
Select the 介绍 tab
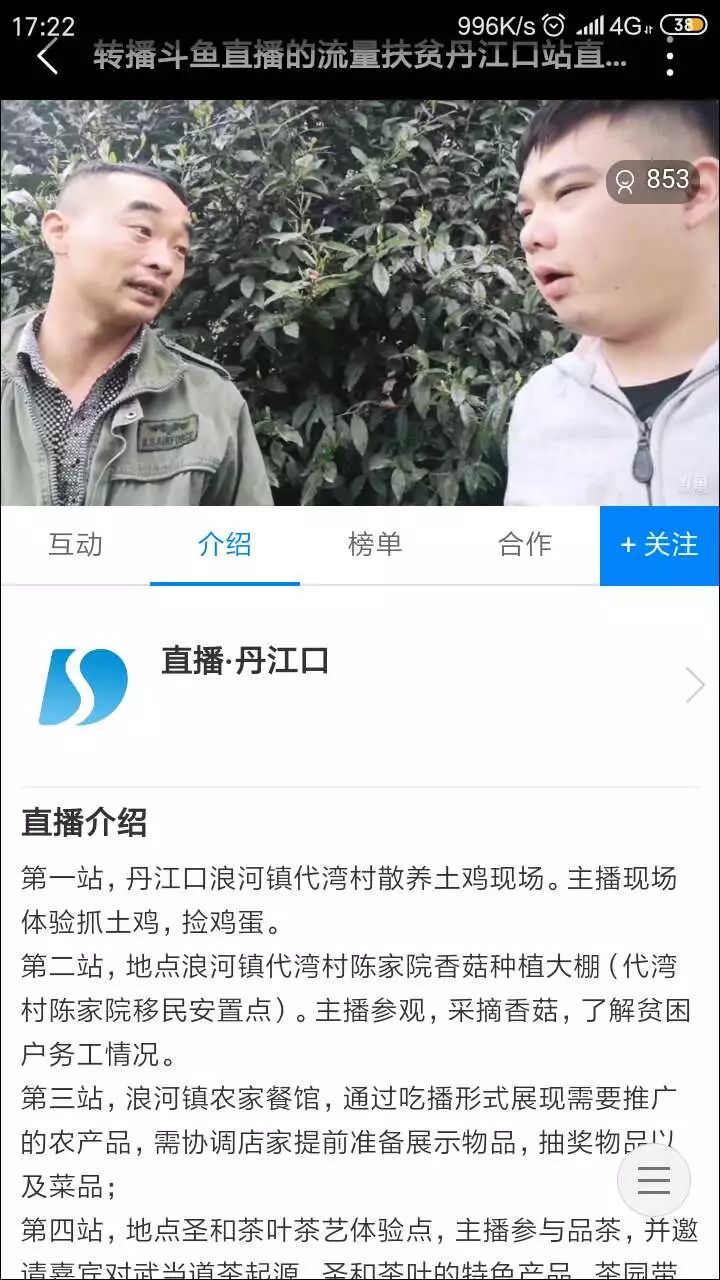225,544
